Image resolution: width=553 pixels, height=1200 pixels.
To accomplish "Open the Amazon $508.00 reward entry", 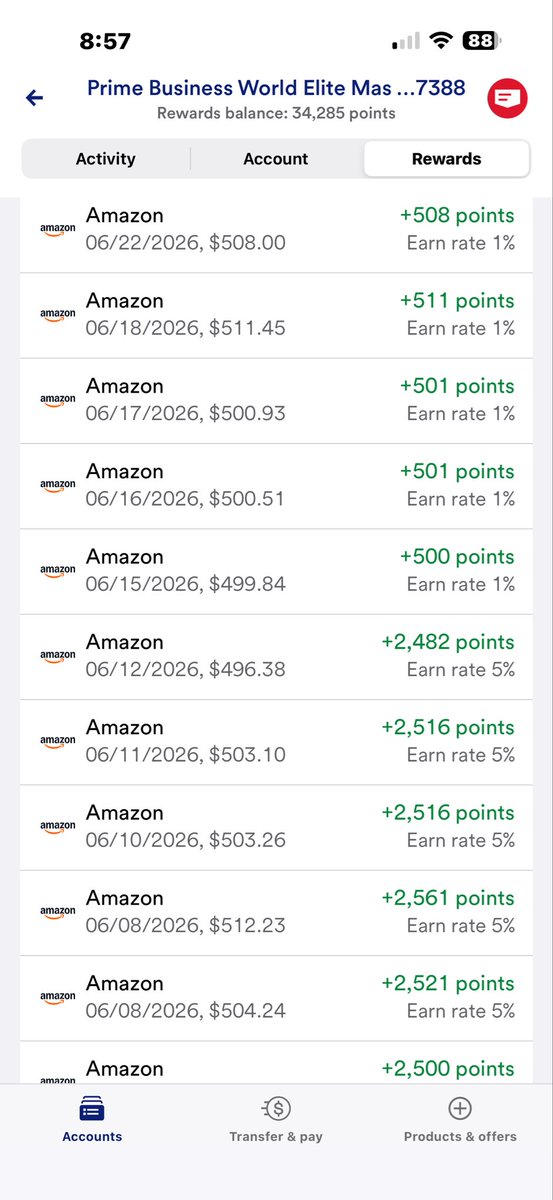I will click(x=276, y=230).
